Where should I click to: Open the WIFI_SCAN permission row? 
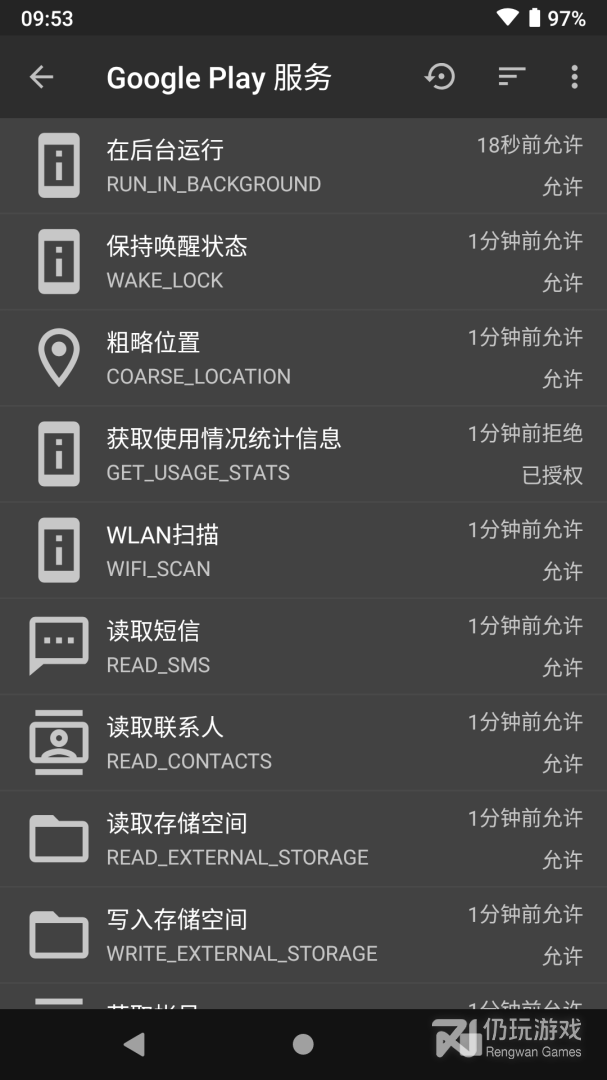click(x=303, y=550)
